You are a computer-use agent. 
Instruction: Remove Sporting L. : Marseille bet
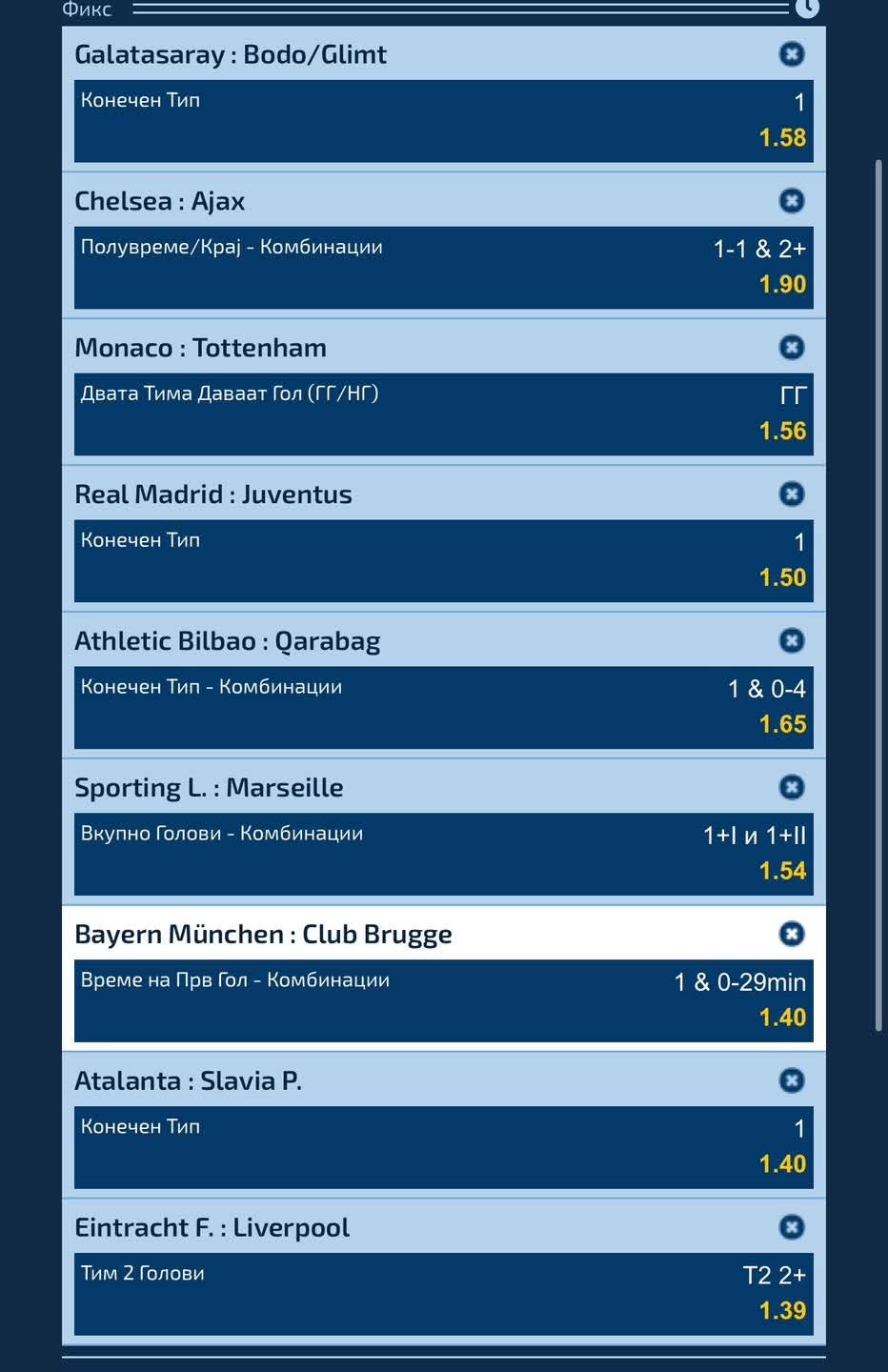792,788
